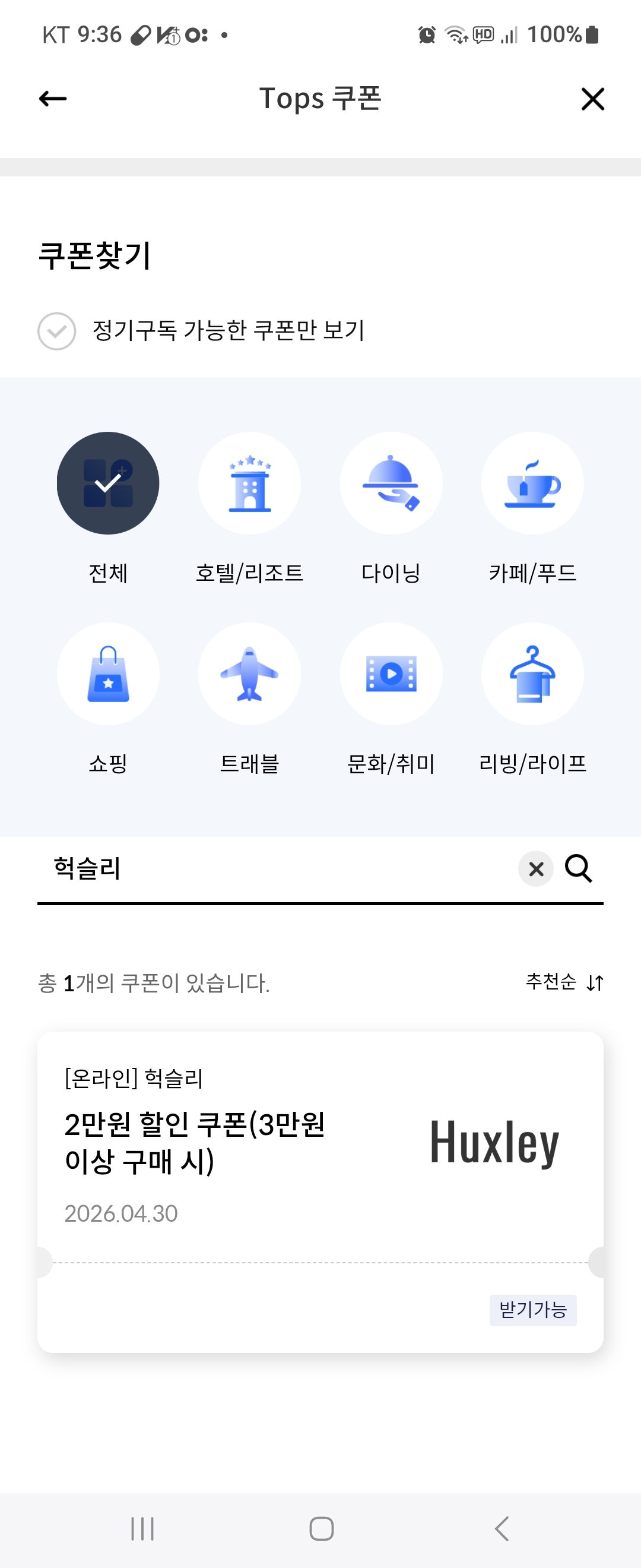Screen dimensions: 641x1568
Task: Select the 카페/푸드 category icon
Action: coord(534,483)
